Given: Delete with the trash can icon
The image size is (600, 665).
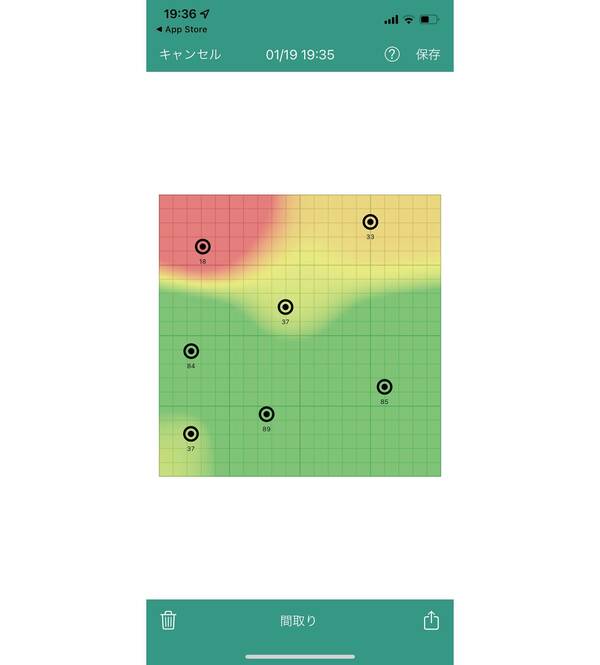Looking at the screenshot, I should click(168, 620).
